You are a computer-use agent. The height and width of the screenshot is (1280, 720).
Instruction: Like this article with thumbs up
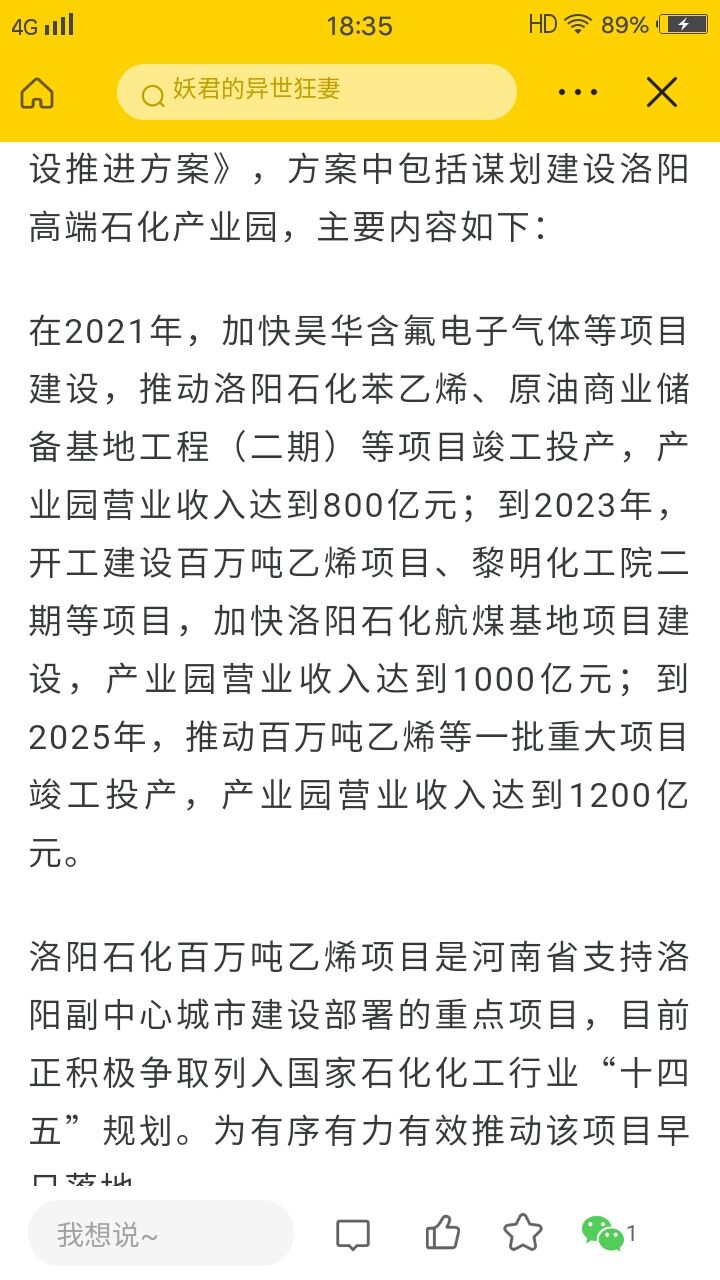442,1232
